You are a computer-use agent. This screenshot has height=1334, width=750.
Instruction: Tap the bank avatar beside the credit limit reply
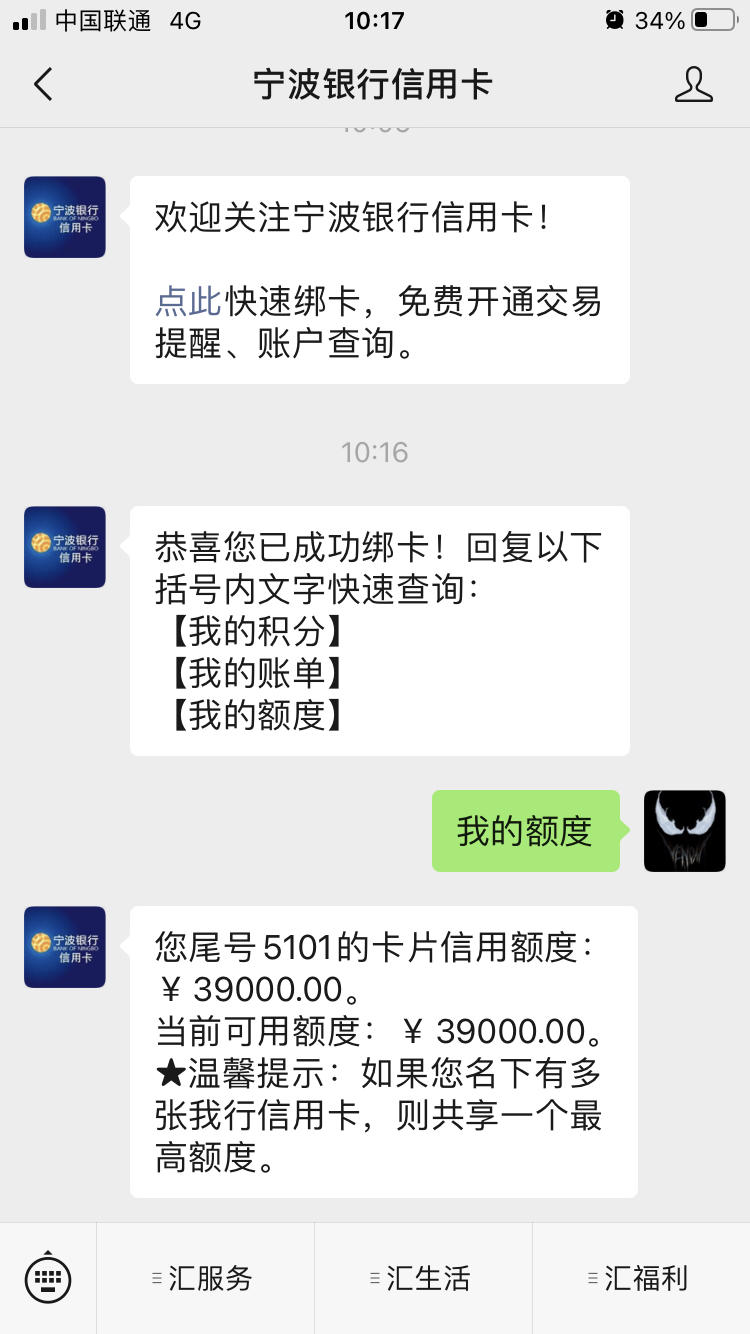pos(64,947)
